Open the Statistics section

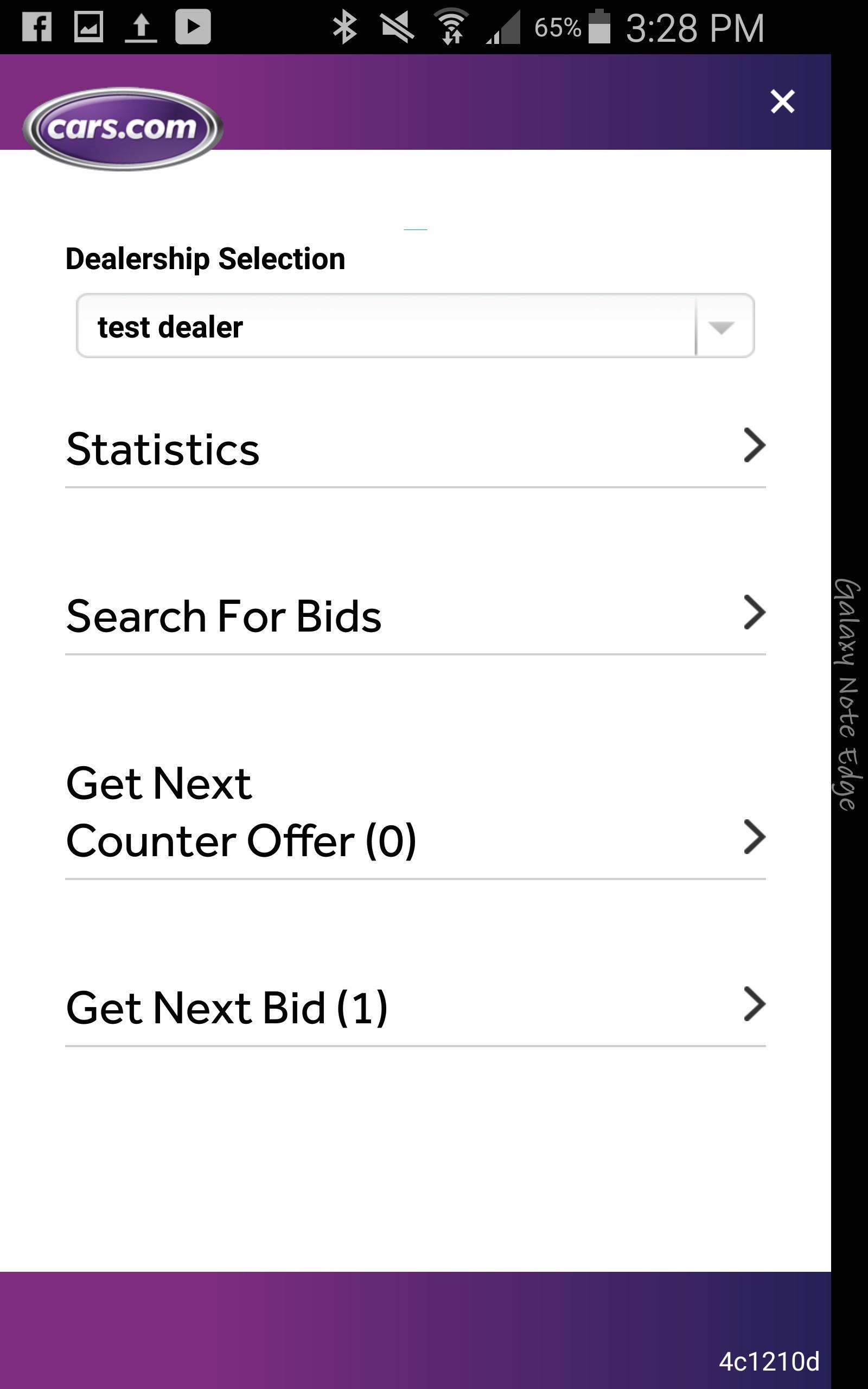163,449
